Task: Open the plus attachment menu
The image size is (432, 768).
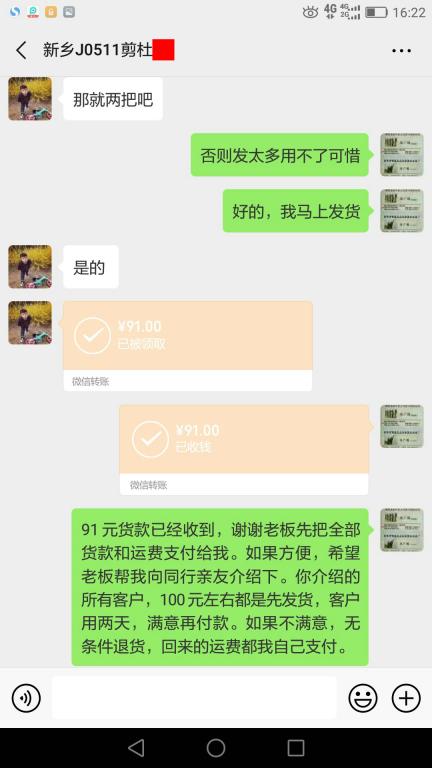Action: 406,698
